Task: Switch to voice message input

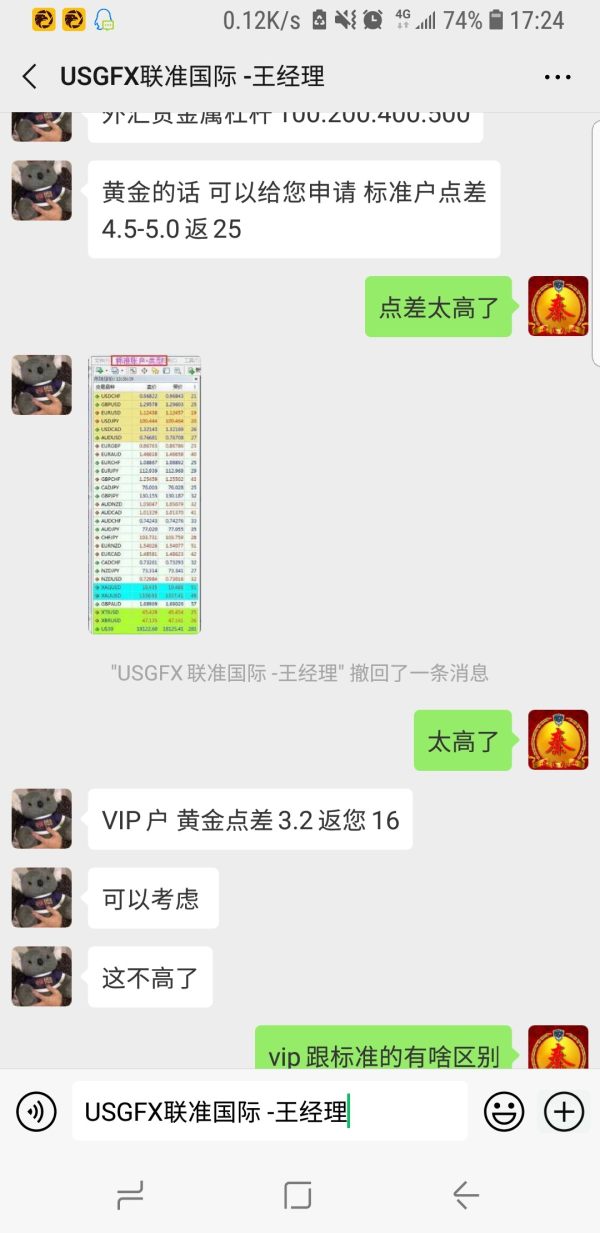Action: click(x=36, y=1111)
